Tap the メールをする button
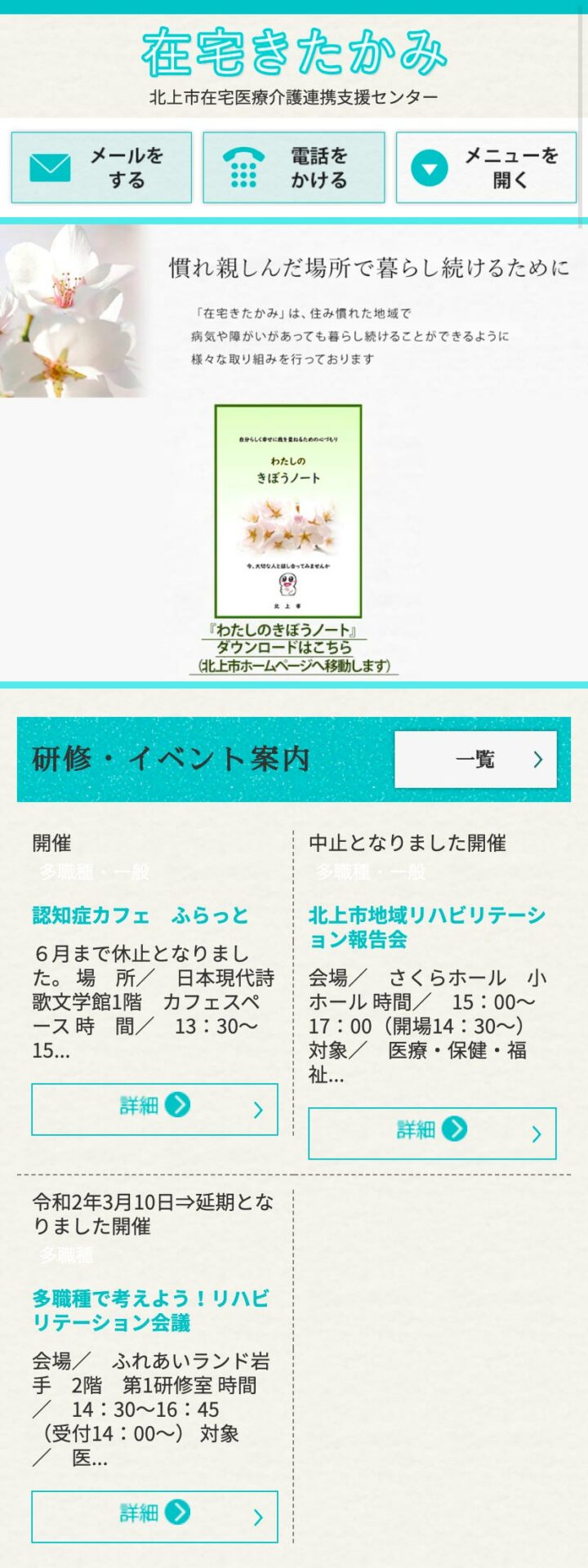Screen dimensions: 588x1568 [x=101, y=167]
